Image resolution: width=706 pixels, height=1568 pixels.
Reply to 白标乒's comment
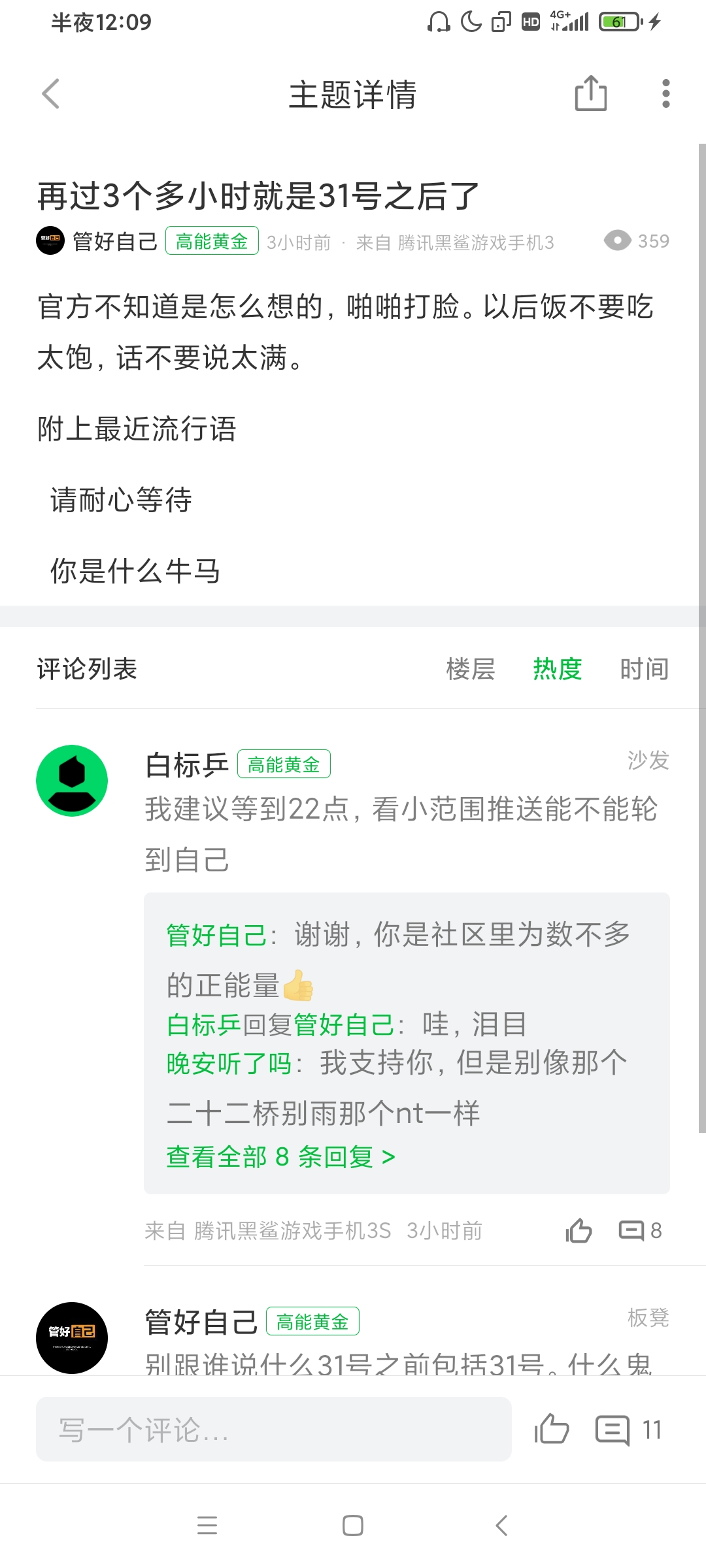[x=639, y=1231]
